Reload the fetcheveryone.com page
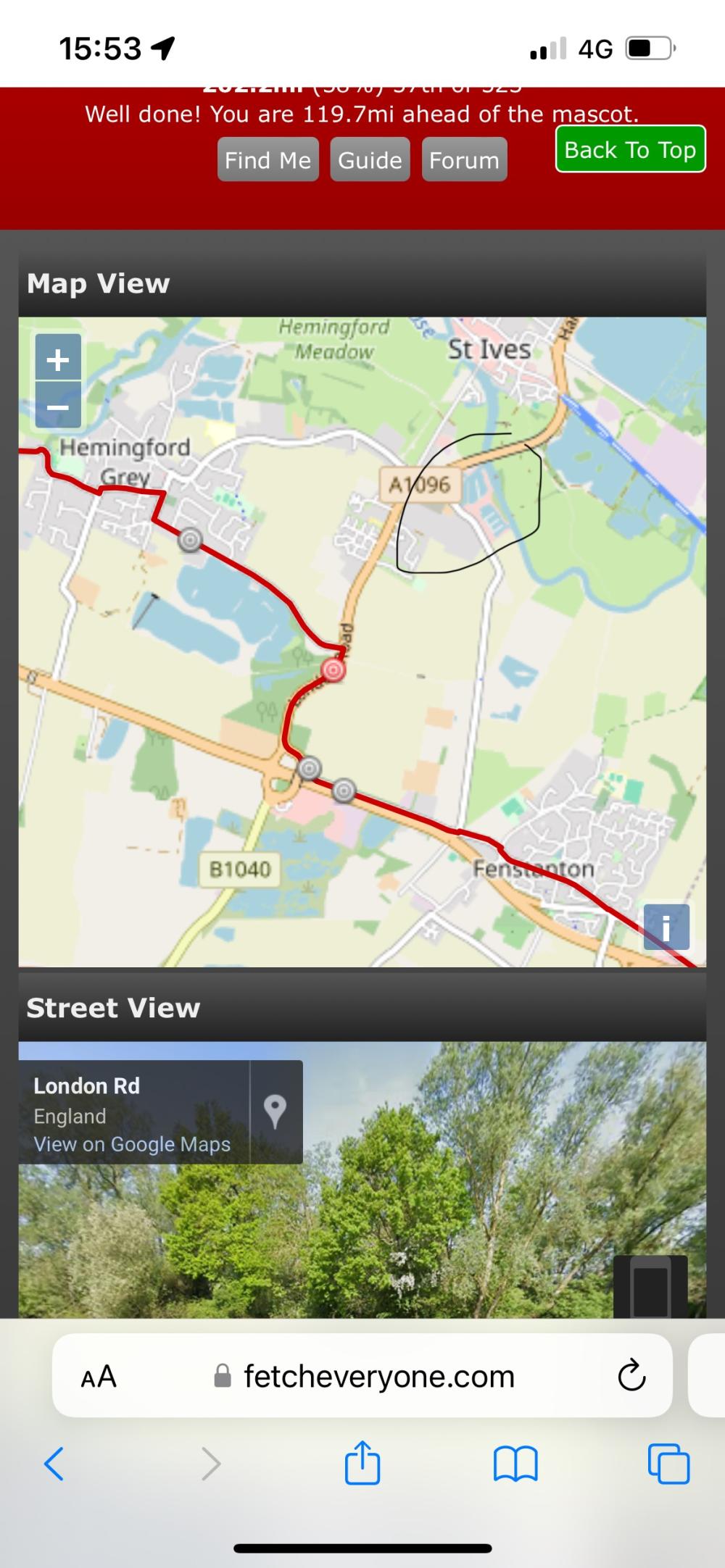This screenshot has width=725, height=1568. point(631,1376)
